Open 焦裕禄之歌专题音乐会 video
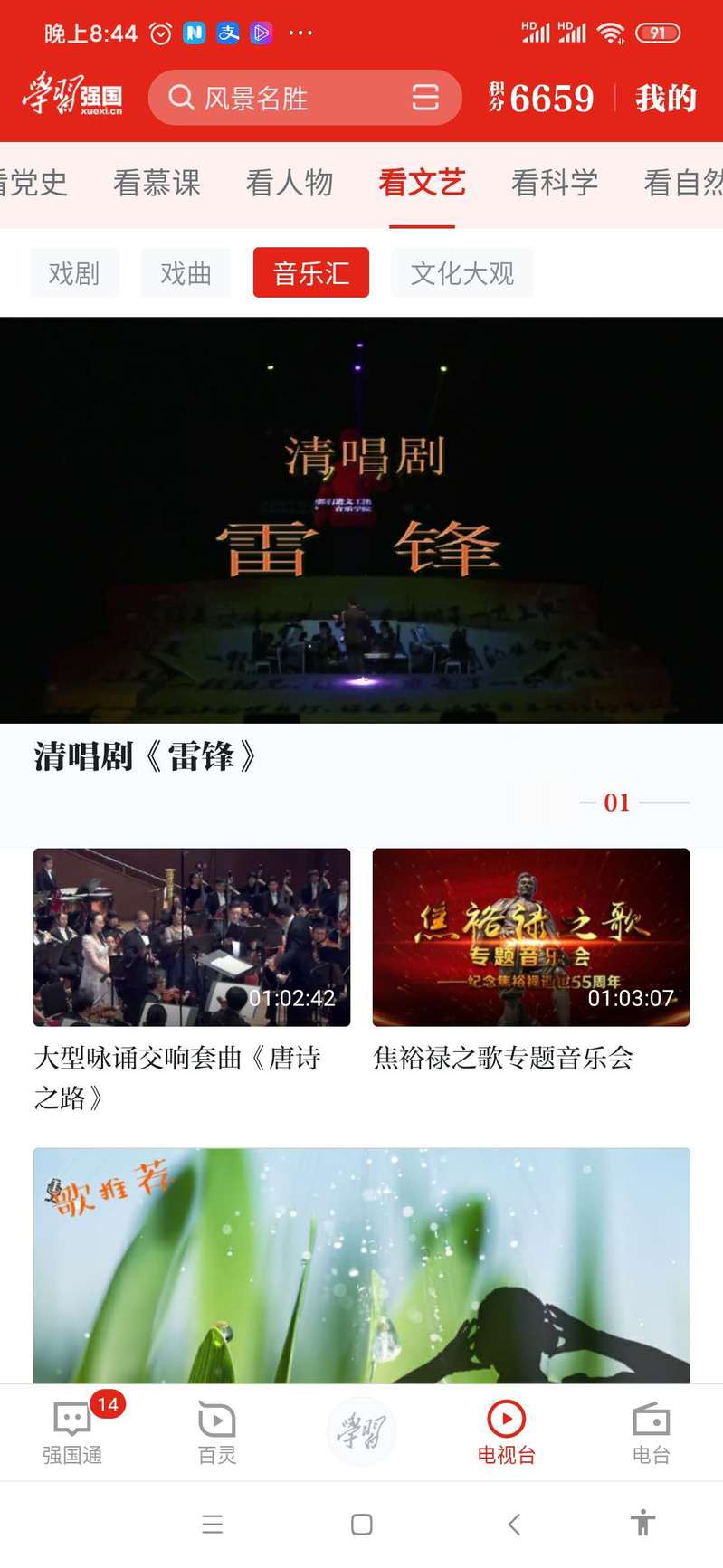This screenshot has height=1568, width=723. tap(531, 937)
